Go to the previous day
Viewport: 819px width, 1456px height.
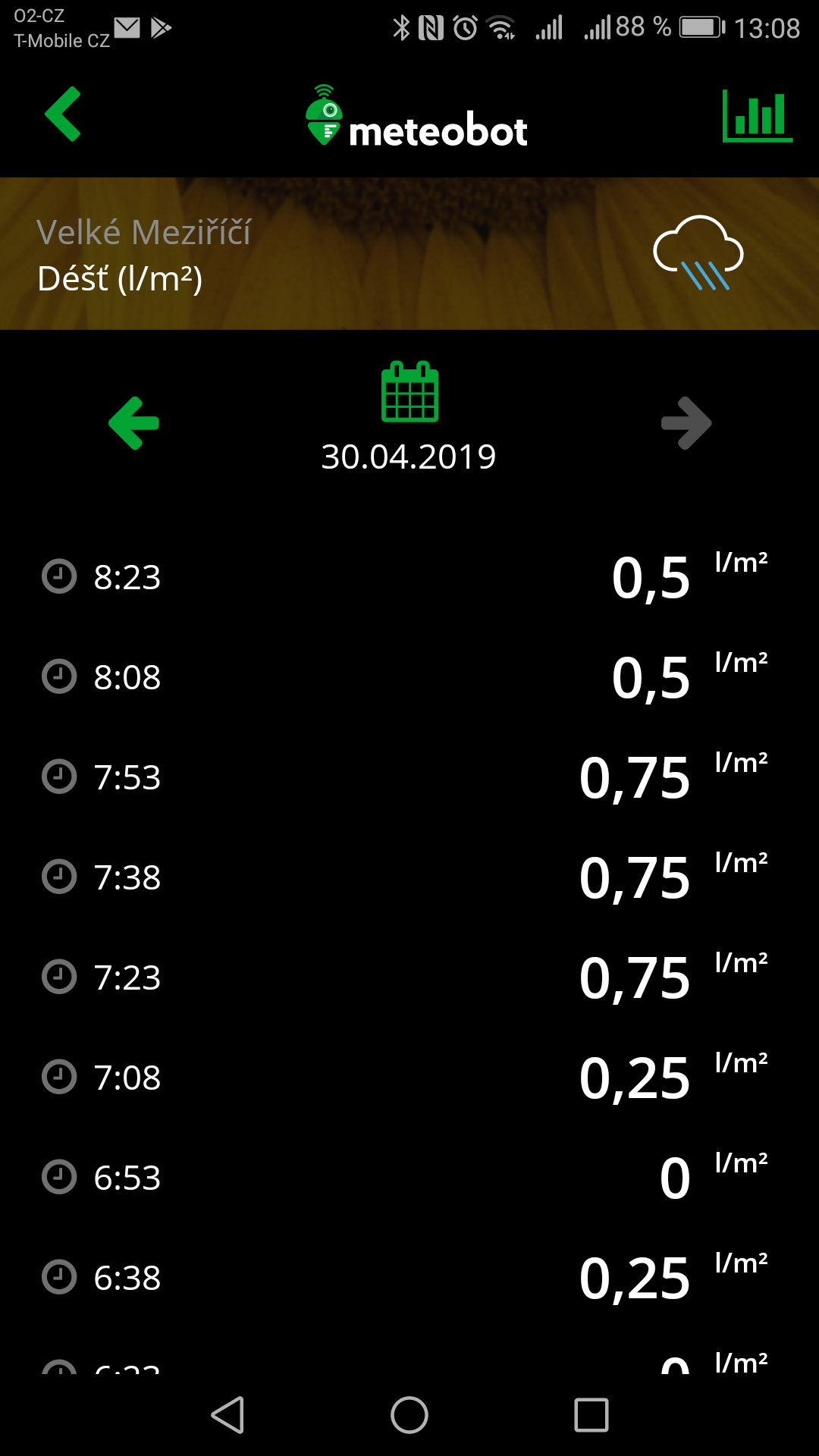tap(133, 423)
